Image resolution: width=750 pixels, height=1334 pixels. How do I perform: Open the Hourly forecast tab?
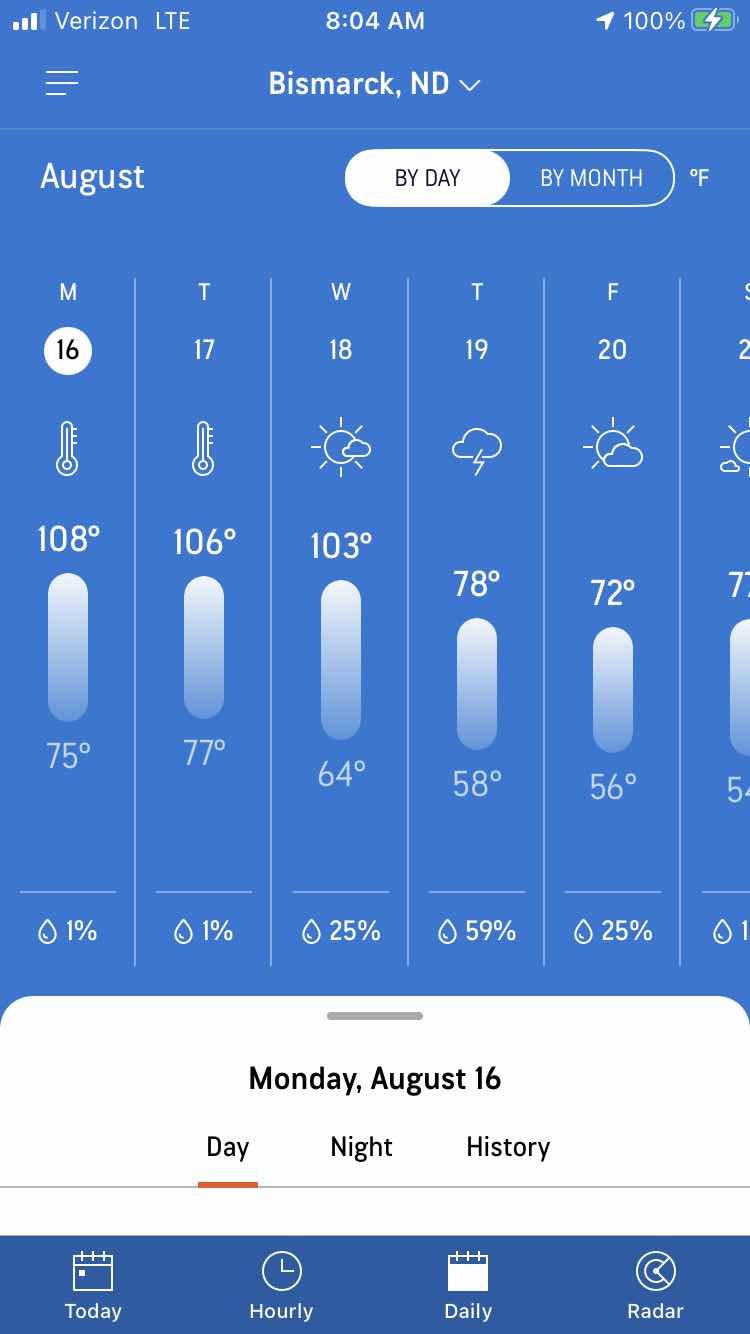click(281, 1285)
